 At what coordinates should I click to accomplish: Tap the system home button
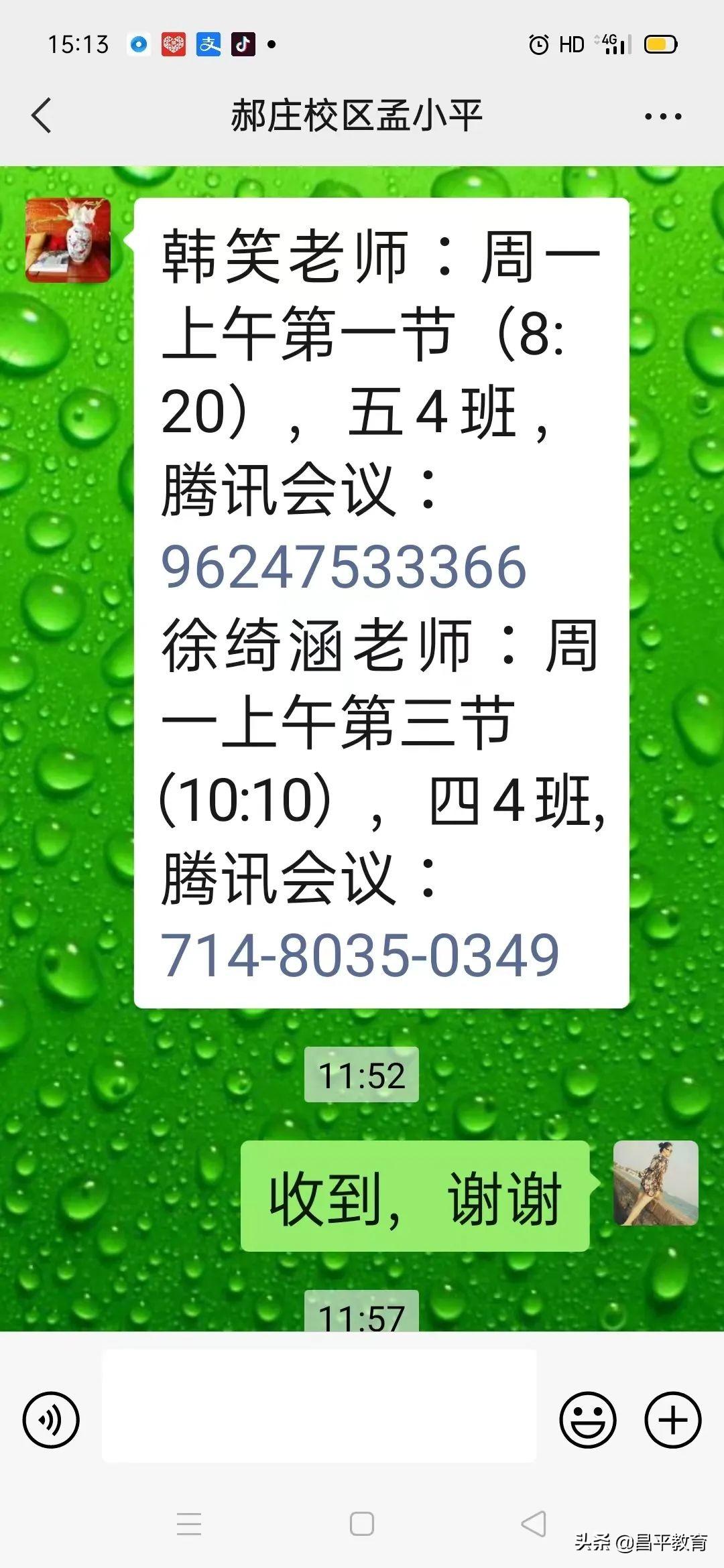coord(362,1524)
